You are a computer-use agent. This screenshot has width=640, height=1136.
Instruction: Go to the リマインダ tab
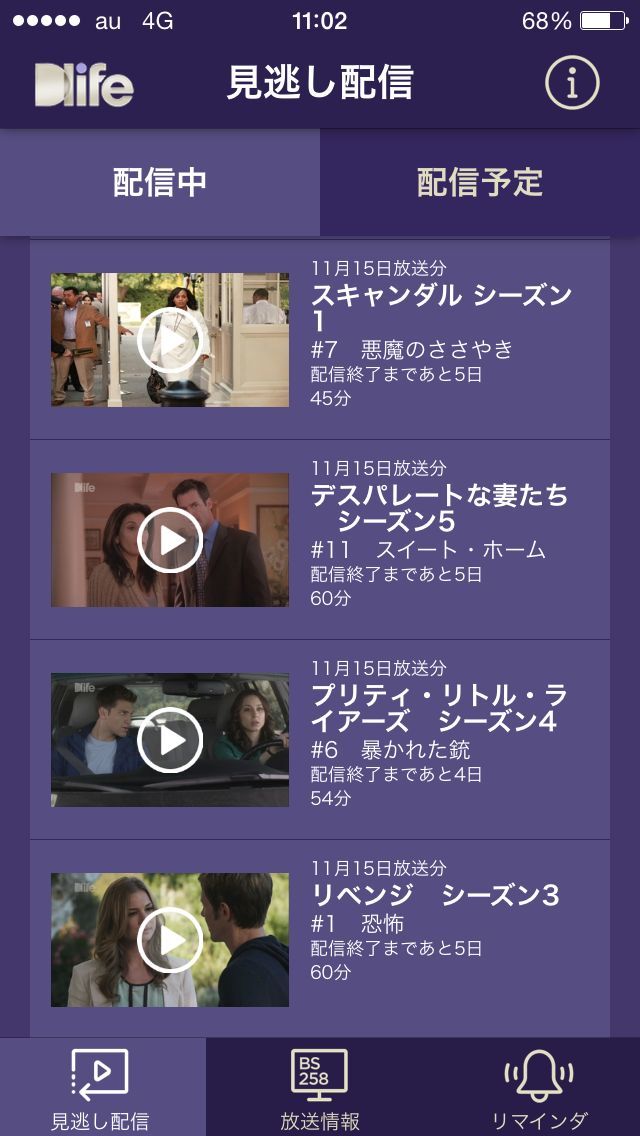[x=539, y=1088]
